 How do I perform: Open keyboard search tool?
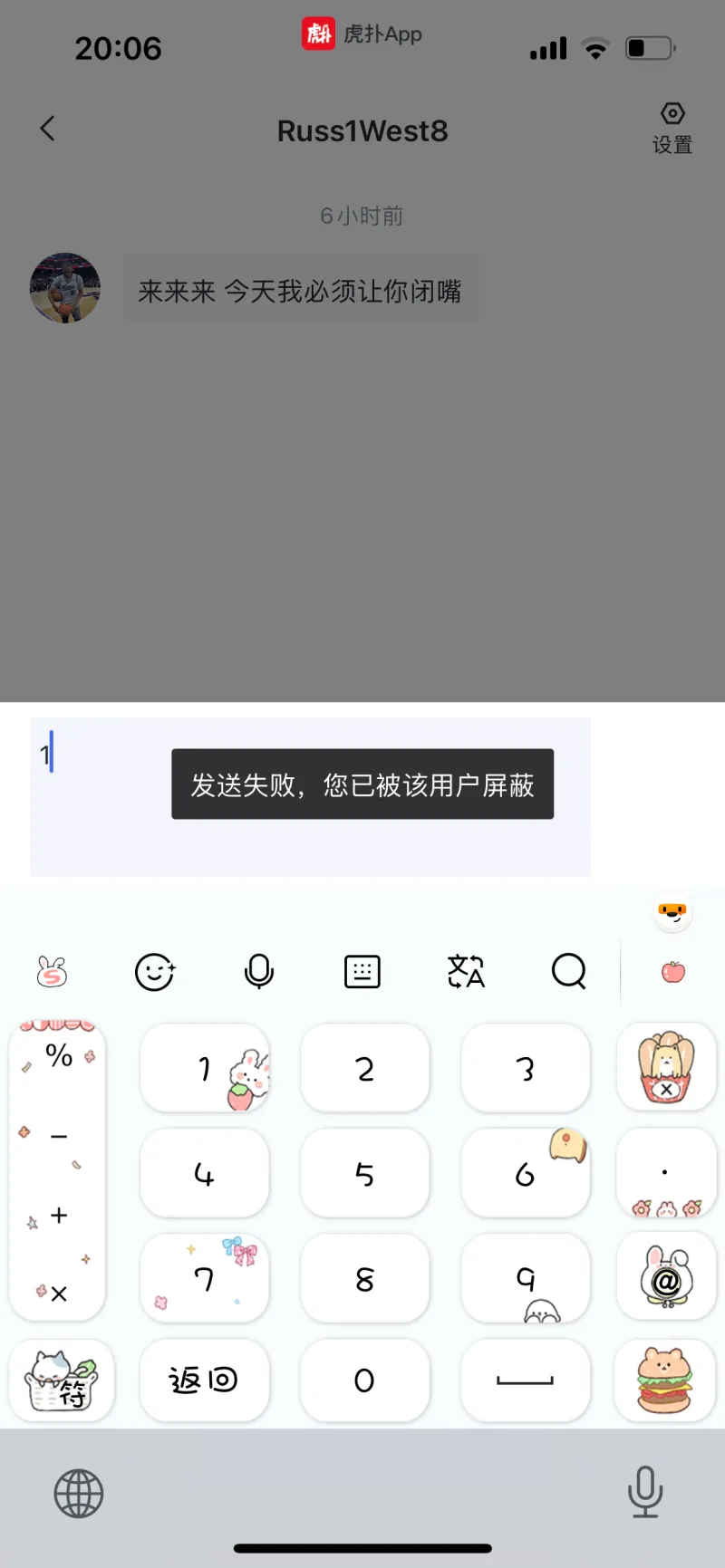[569, 972]
